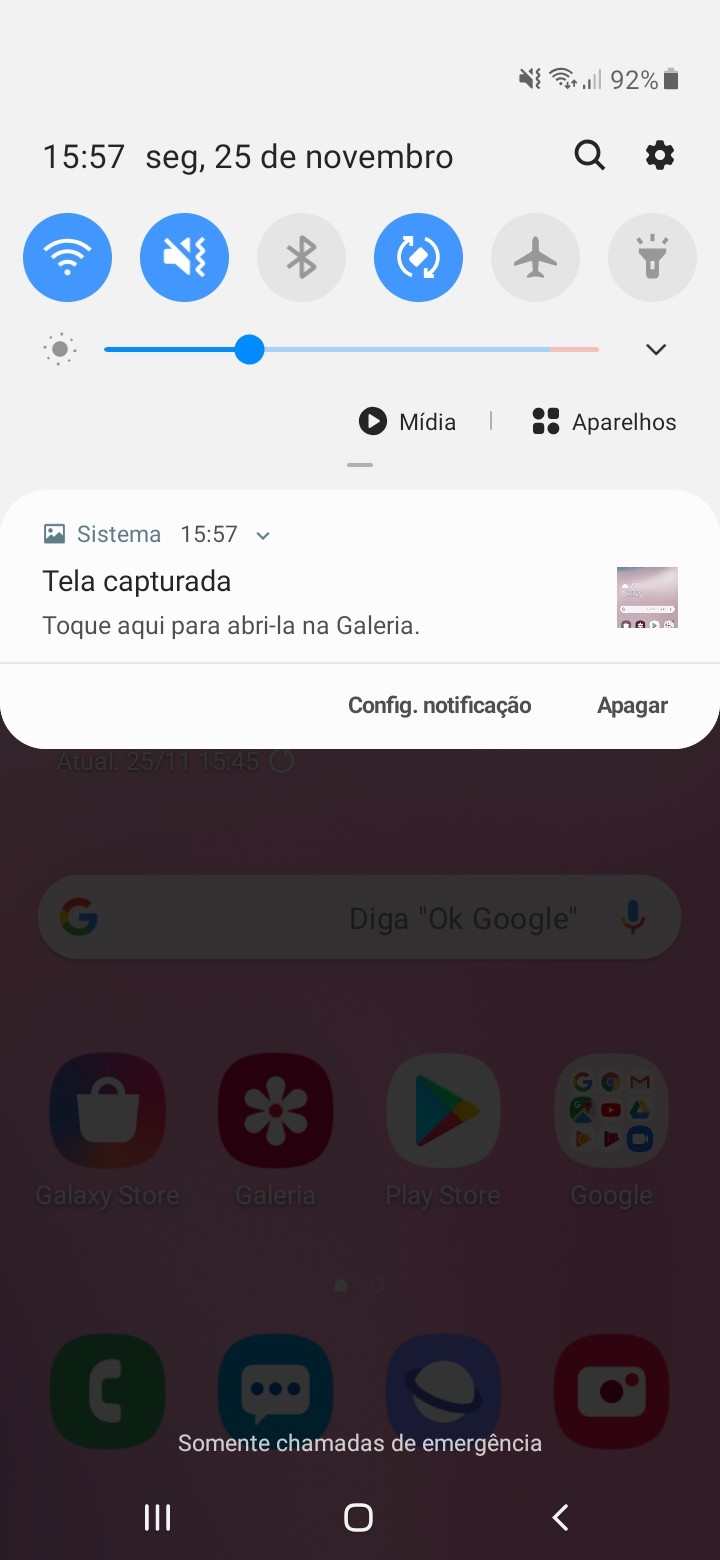720x1560 pixels.
Task: Open Aparelhos devices panel
Action: [x=604, y=422]
